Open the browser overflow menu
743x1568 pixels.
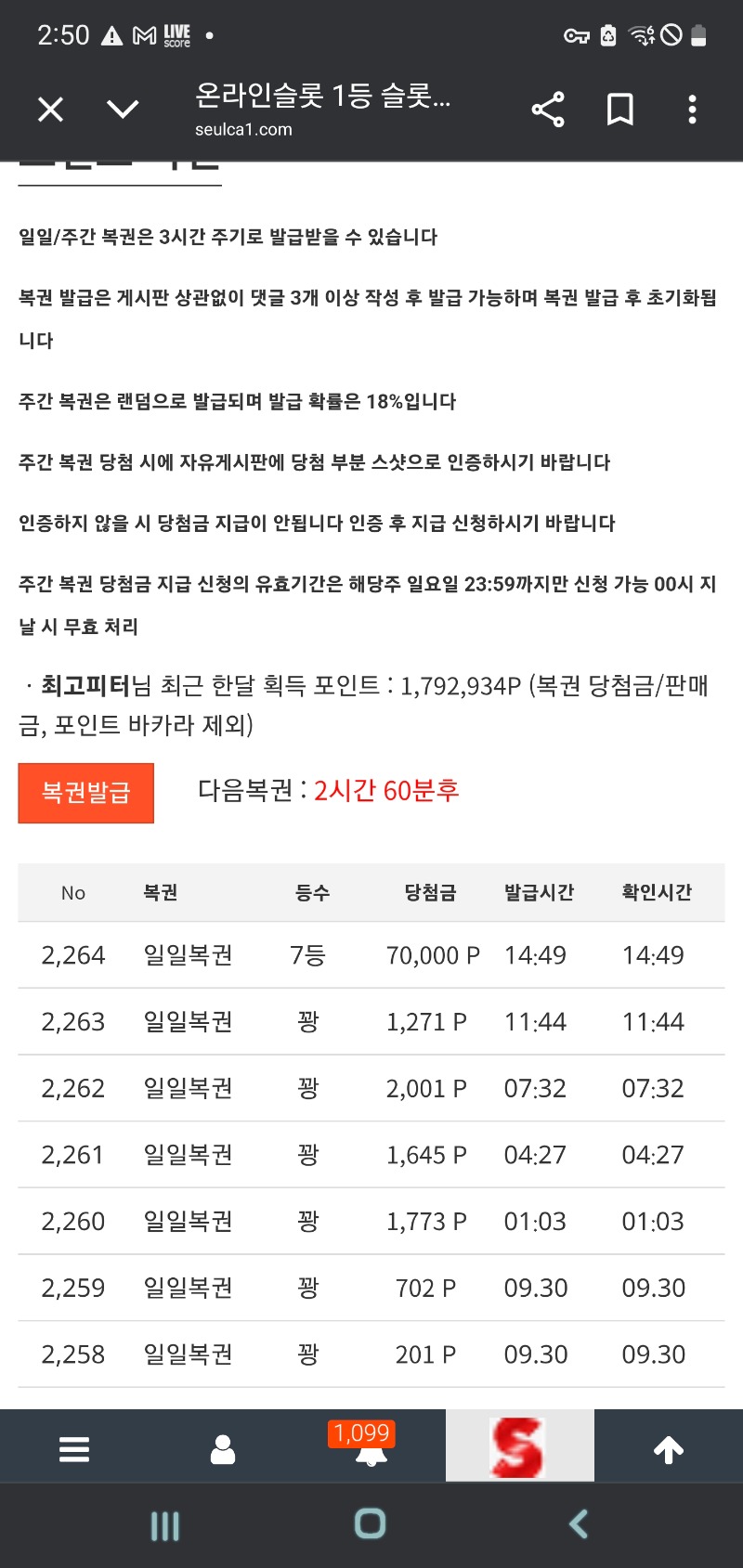(x=692, y=110)
